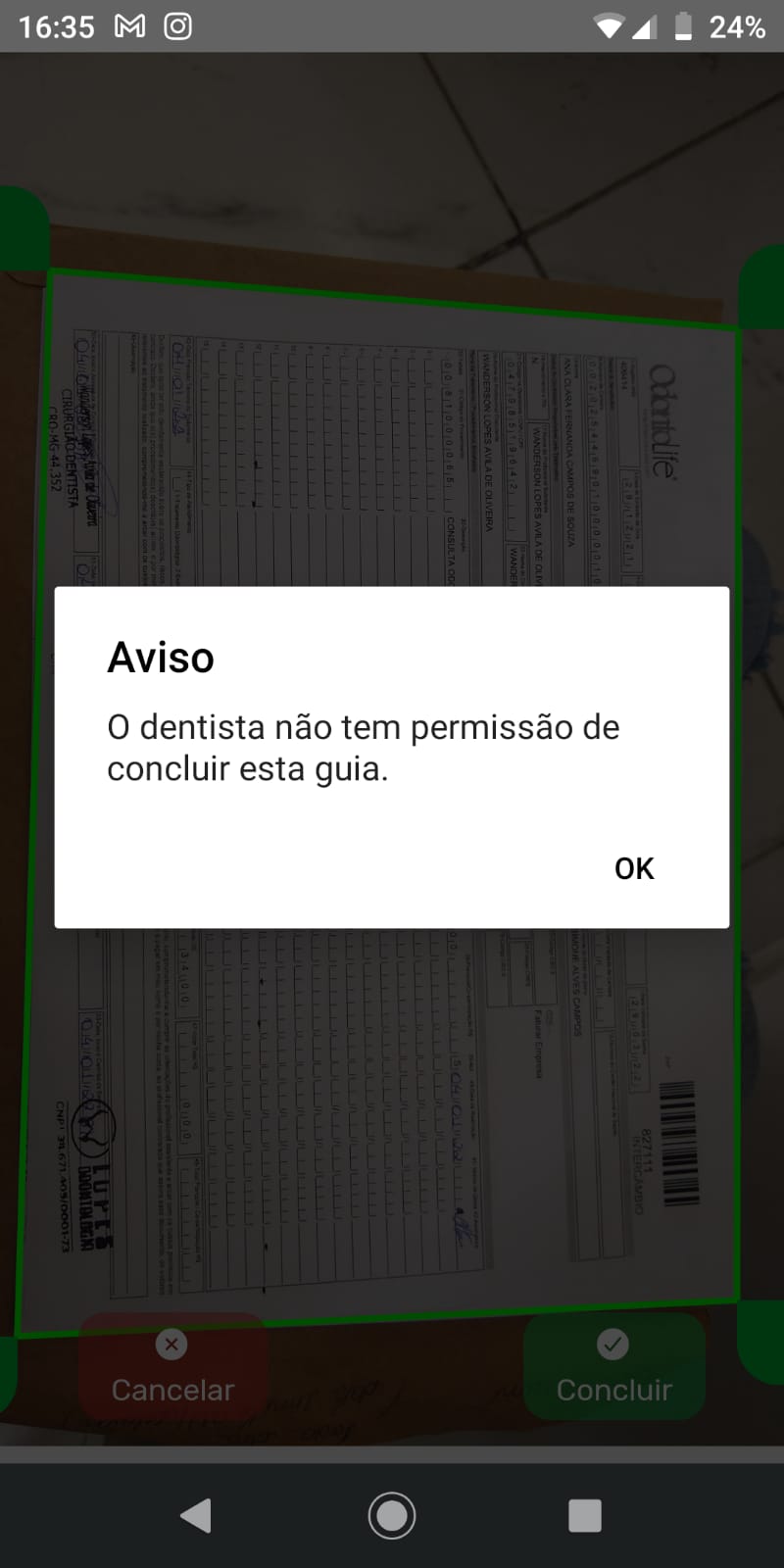Go back using the system back button
The height and width of the screenshot is (1568, 784).
click(196, 1515)
